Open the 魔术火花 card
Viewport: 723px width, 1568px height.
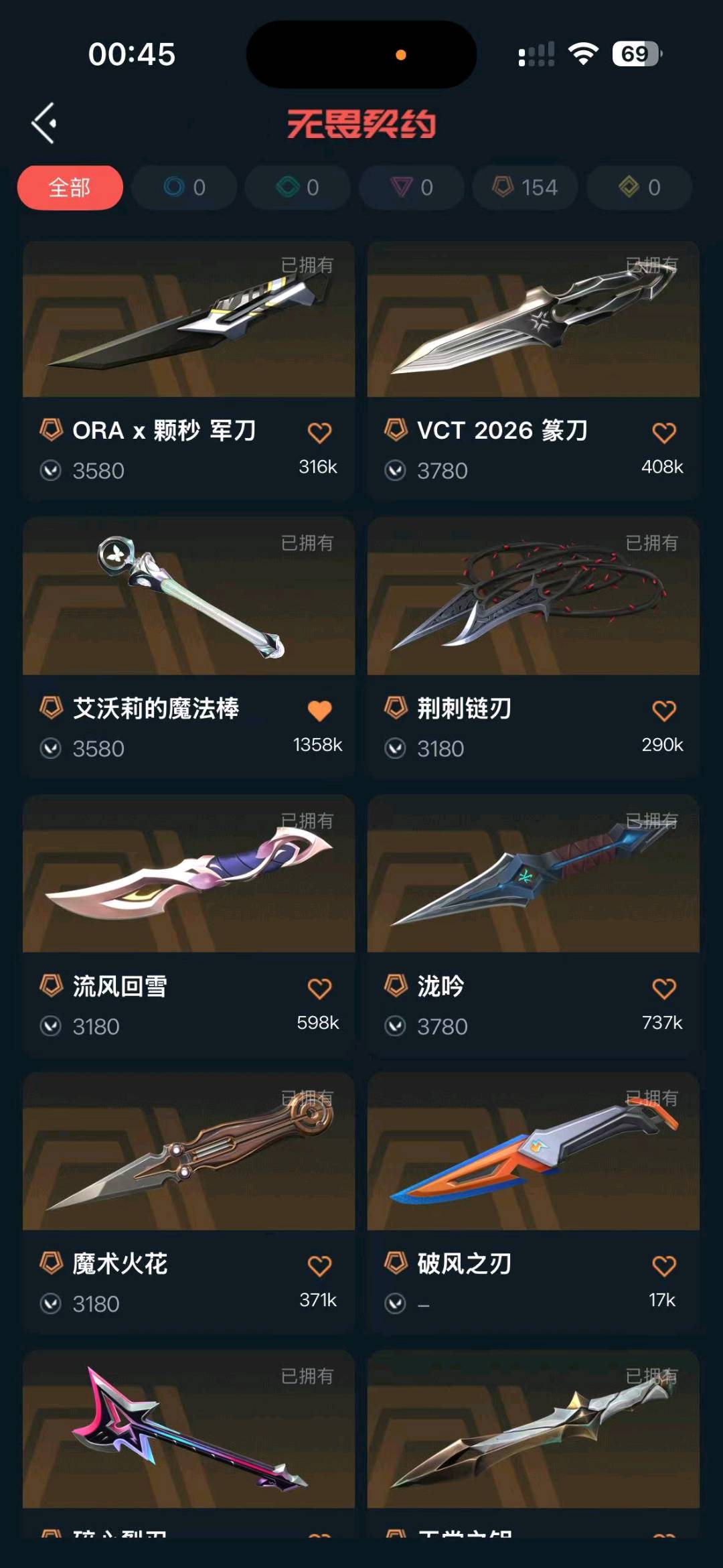(189, 1203)
